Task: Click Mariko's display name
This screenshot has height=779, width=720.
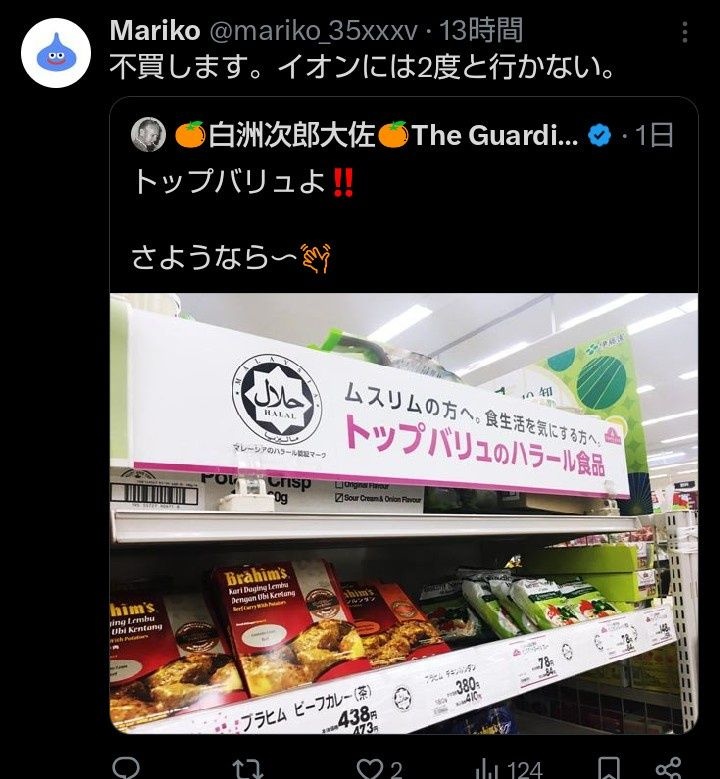Action: (x=154, y=31)
